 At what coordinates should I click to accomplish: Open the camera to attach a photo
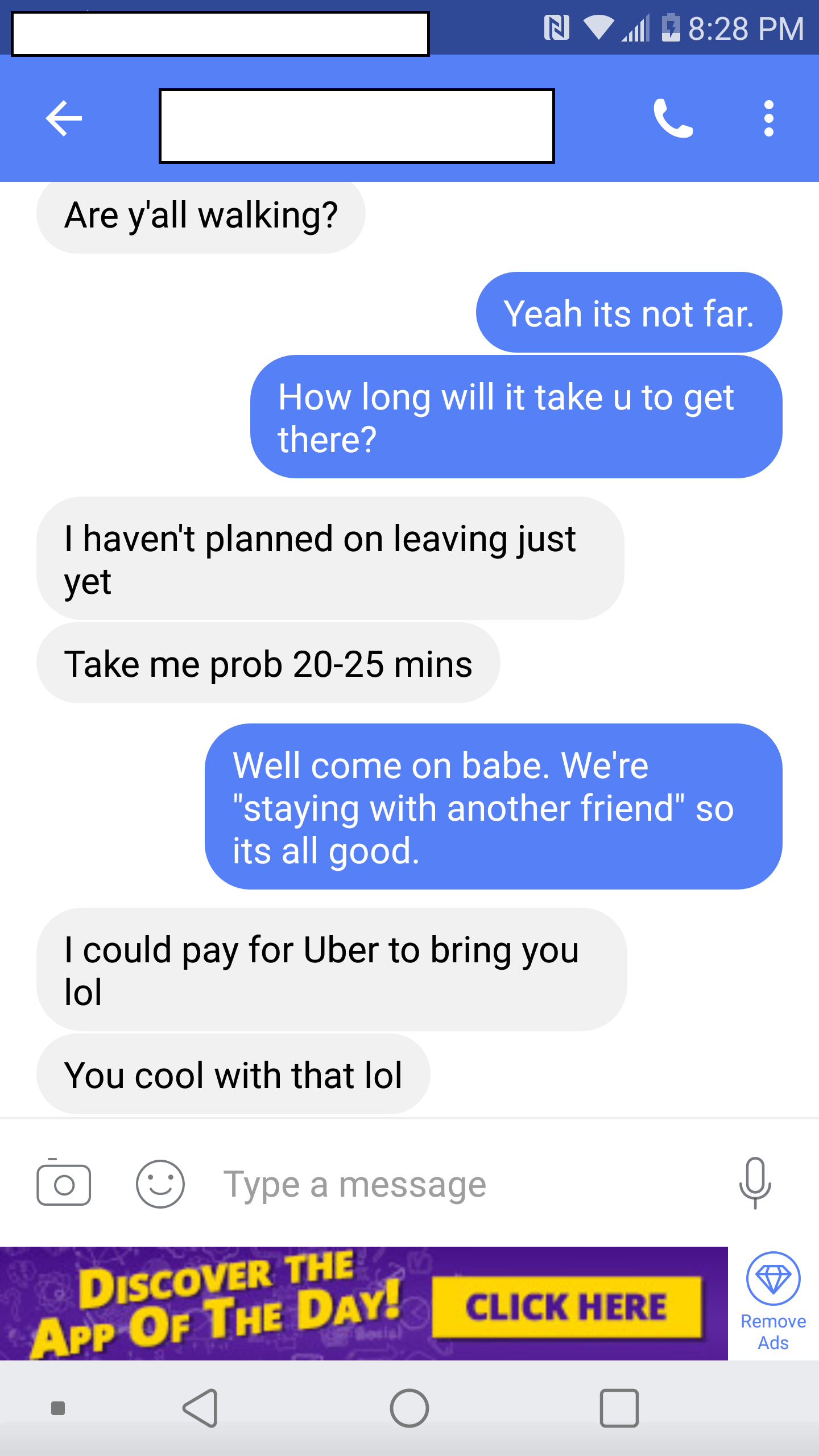click(x=64, y=1184)
